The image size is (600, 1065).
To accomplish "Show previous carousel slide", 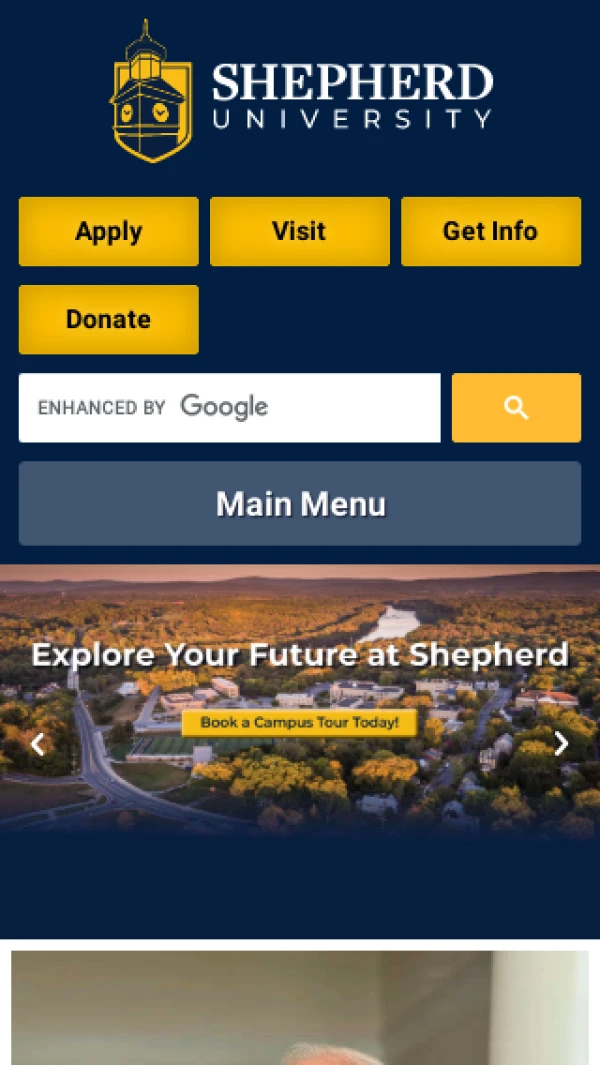I will pyautogui.click(x=37, y=743).
